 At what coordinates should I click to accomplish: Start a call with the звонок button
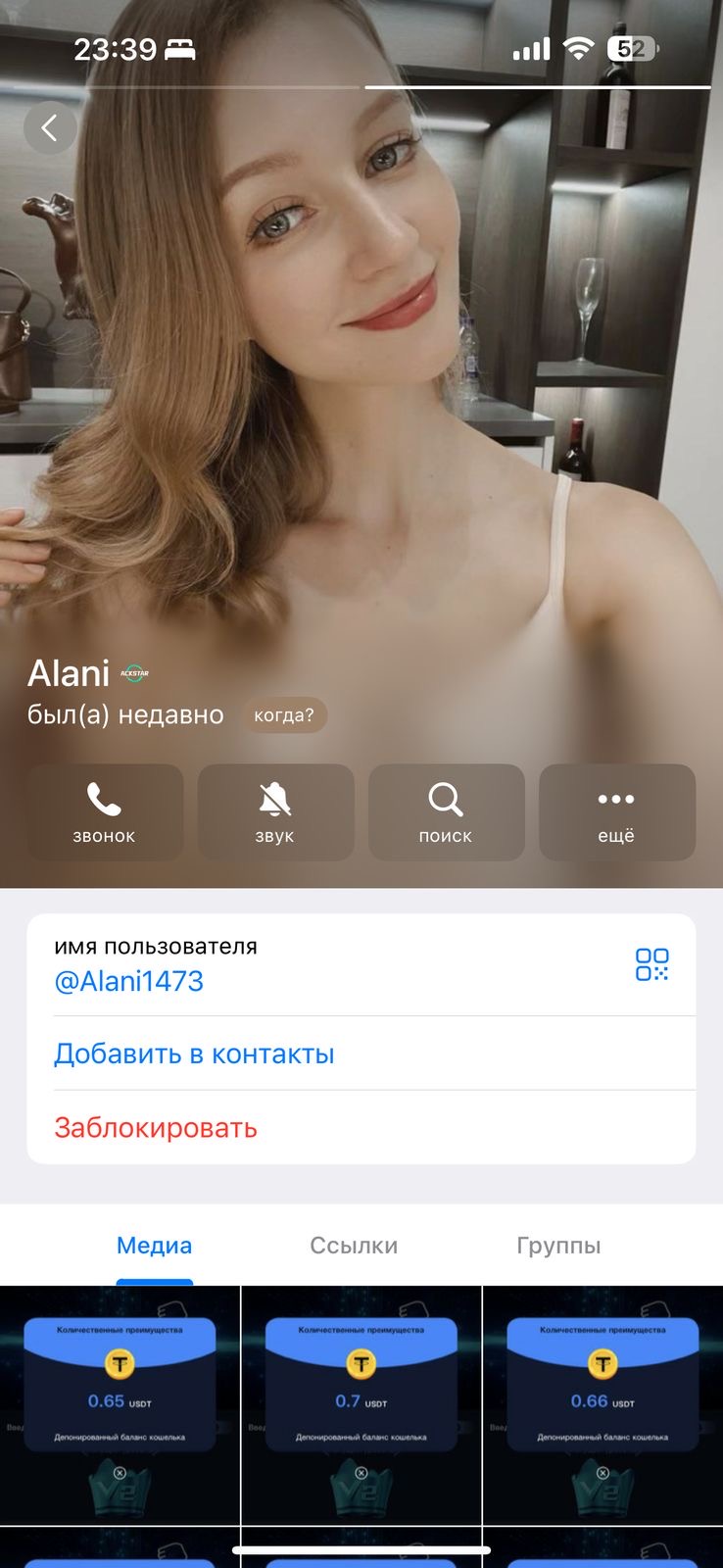tap(105, 812)
